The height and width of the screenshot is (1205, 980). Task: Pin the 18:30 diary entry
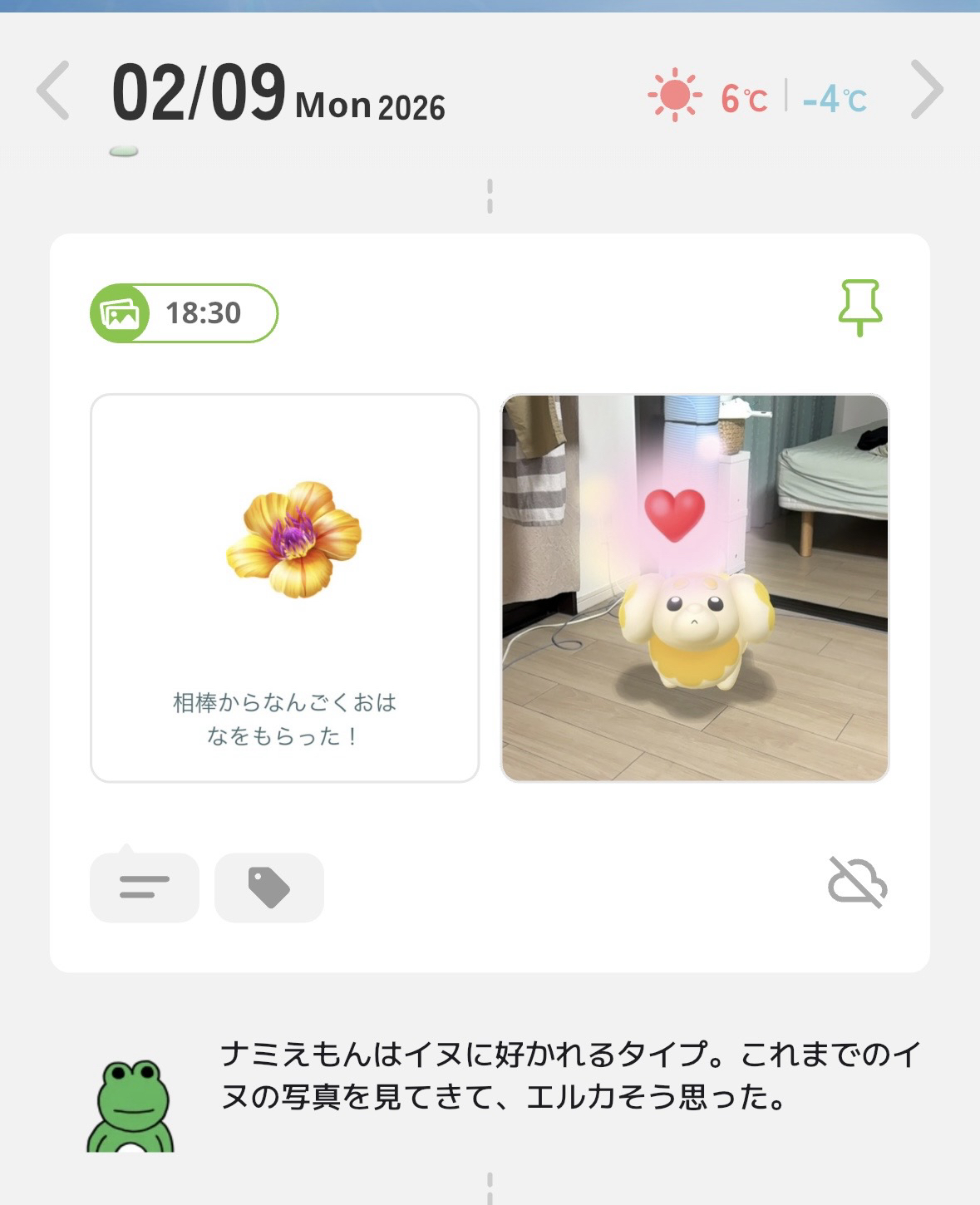click(x=859, y=307)
